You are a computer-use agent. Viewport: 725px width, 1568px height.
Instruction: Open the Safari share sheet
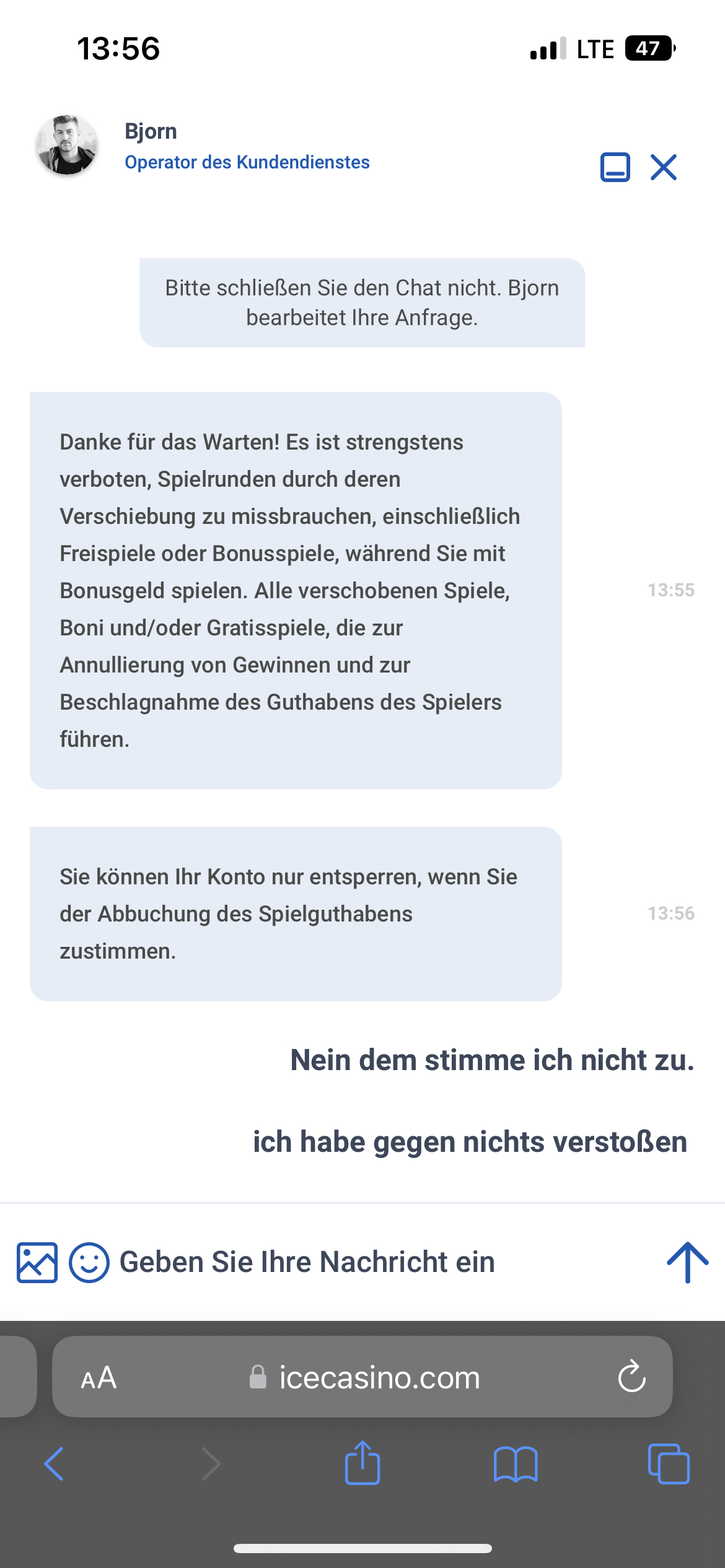pyautogui.click(x=362, y=1463)
